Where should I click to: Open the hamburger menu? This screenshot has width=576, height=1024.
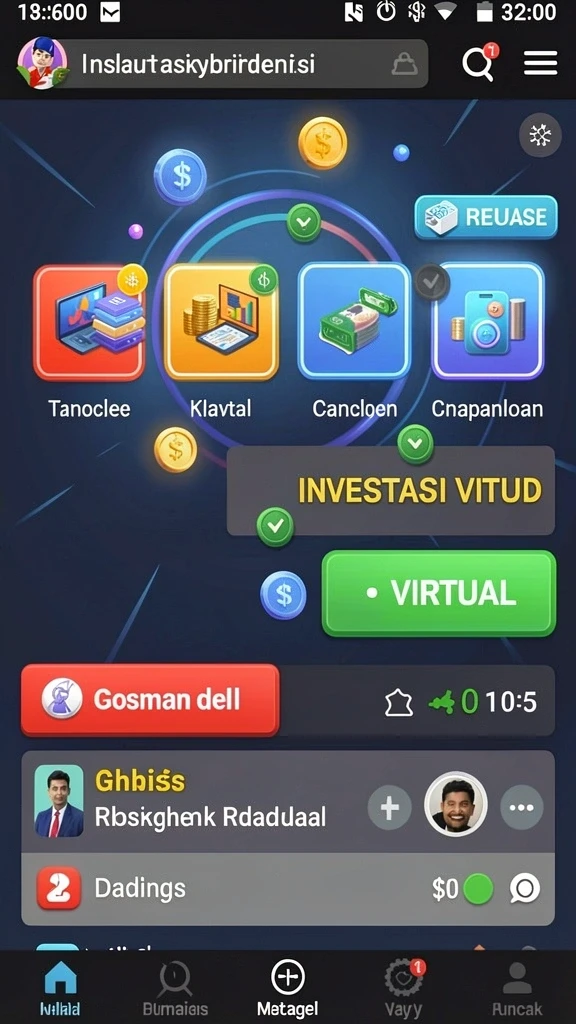click(540, 63)
